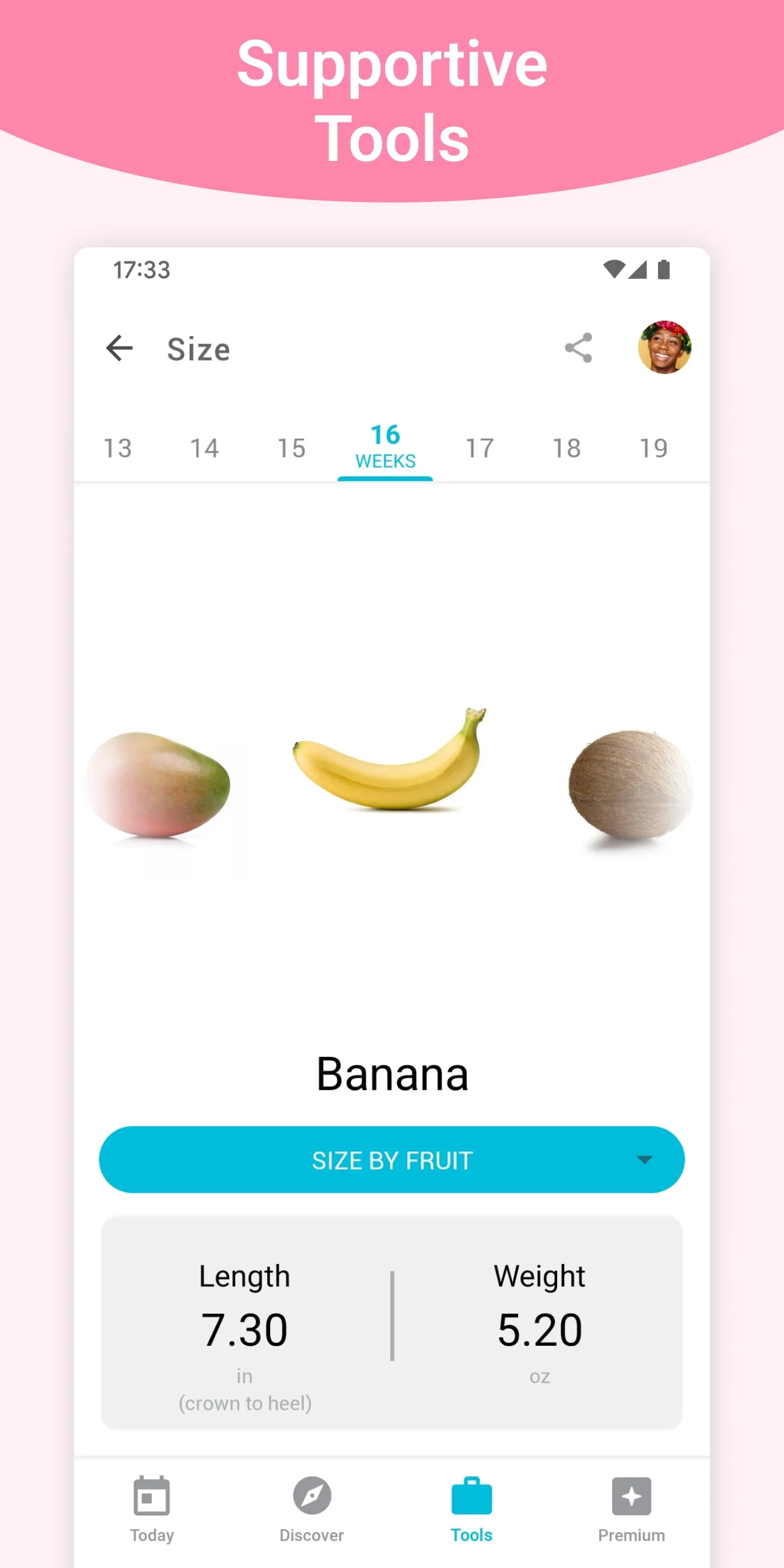The height and width of the screenshot is (1568, 784).
Task: Tap the banana image
Action: [390, 773]
